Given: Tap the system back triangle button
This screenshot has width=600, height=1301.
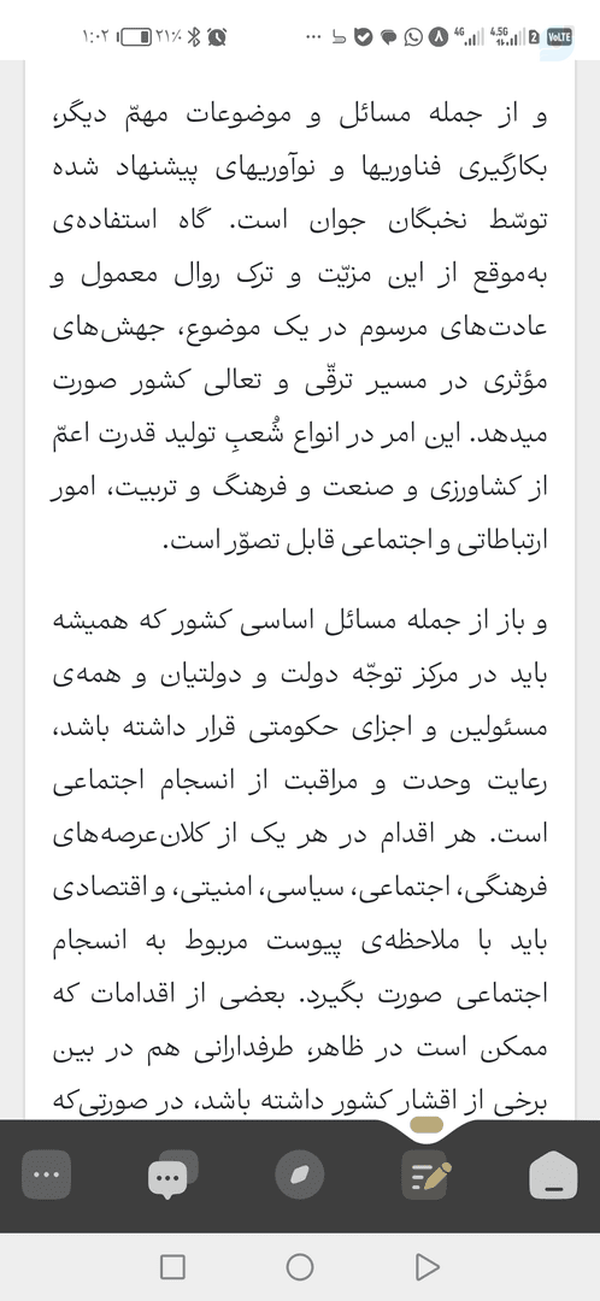Looking at the screenshot, I should pos(427,1267).
